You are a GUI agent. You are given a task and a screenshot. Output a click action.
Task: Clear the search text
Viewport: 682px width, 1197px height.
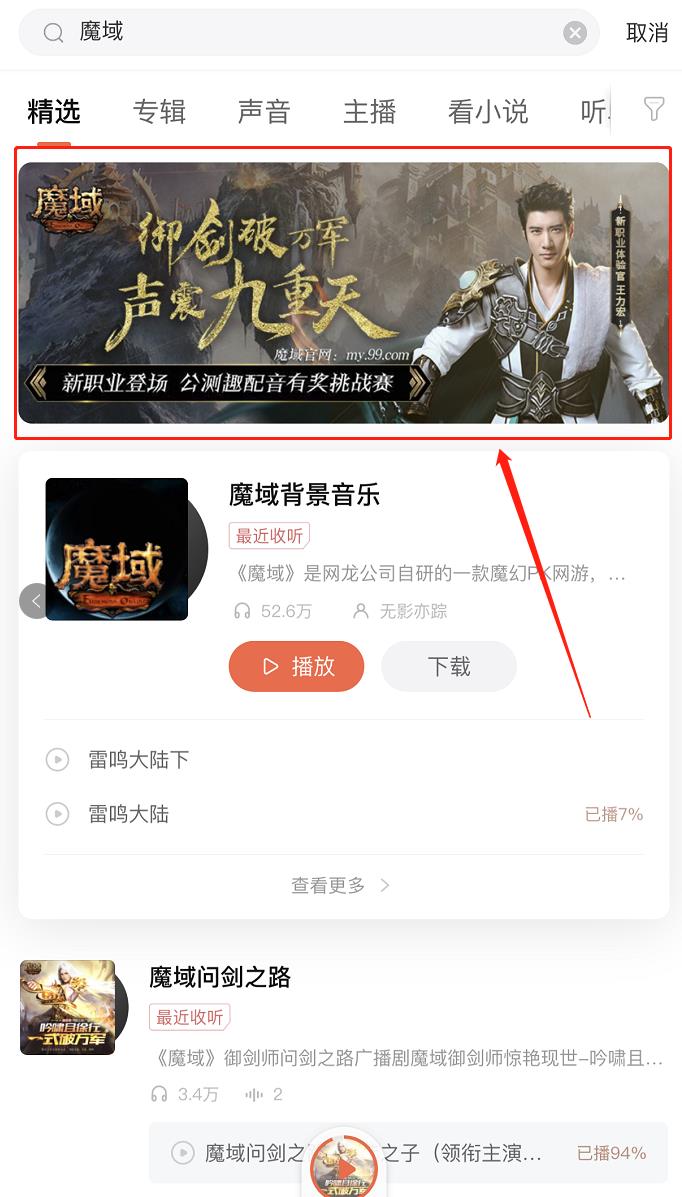pyautogui.click(x=575, y=33)
